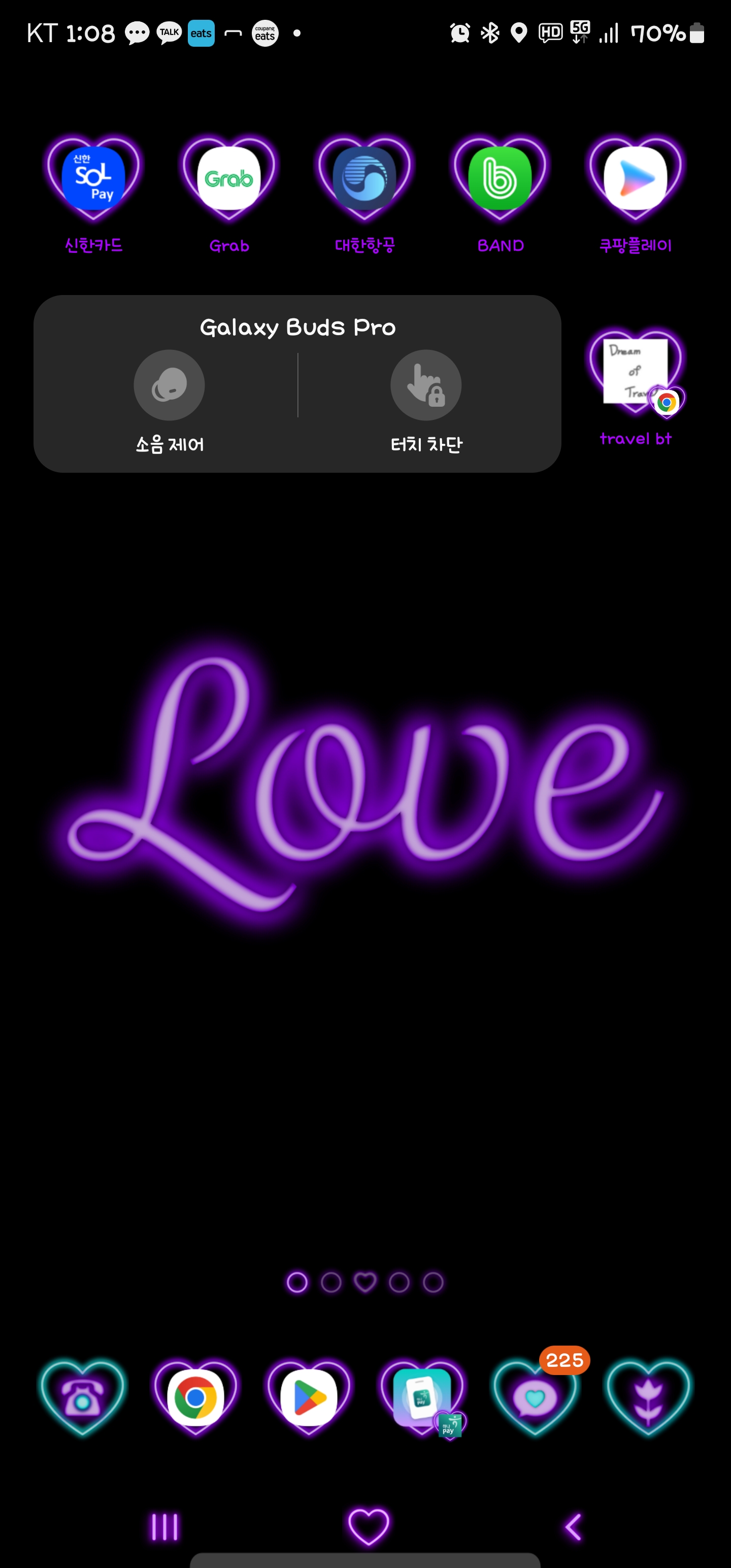Open the 대한항공 app
Viewport: 731px width, 1568px height.
[364, 179]
